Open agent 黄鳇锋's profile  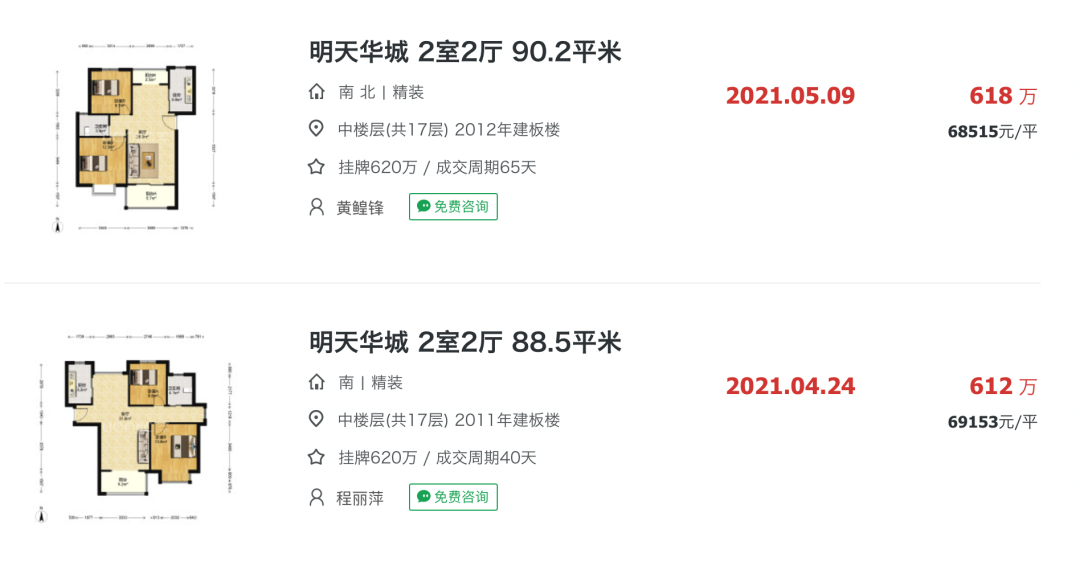pos(360,207)
